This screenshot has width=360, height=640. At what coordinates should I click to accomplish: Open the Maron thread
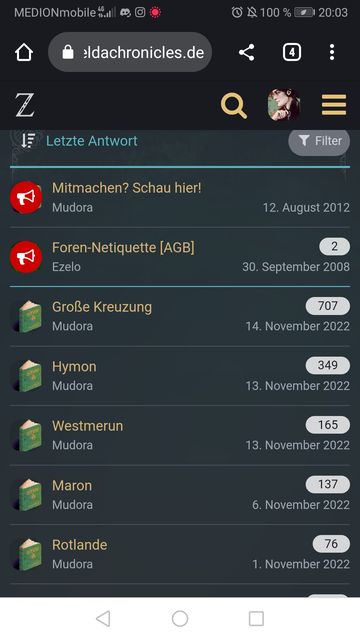72,485
